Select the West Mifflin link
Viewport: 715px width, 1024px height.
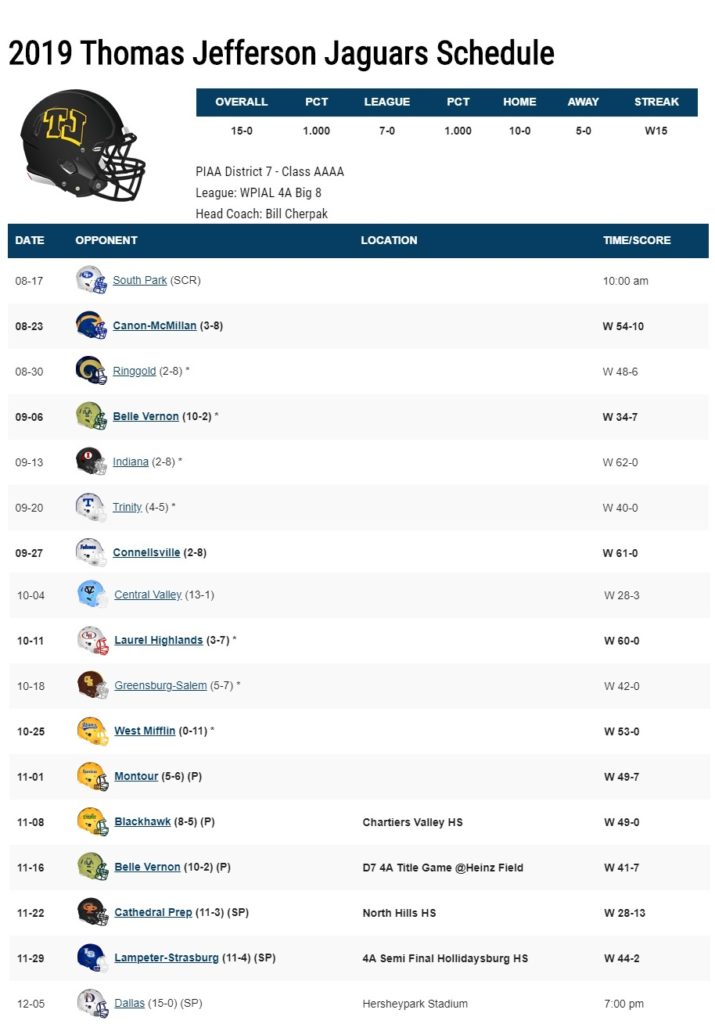click(x=144, y=731)
